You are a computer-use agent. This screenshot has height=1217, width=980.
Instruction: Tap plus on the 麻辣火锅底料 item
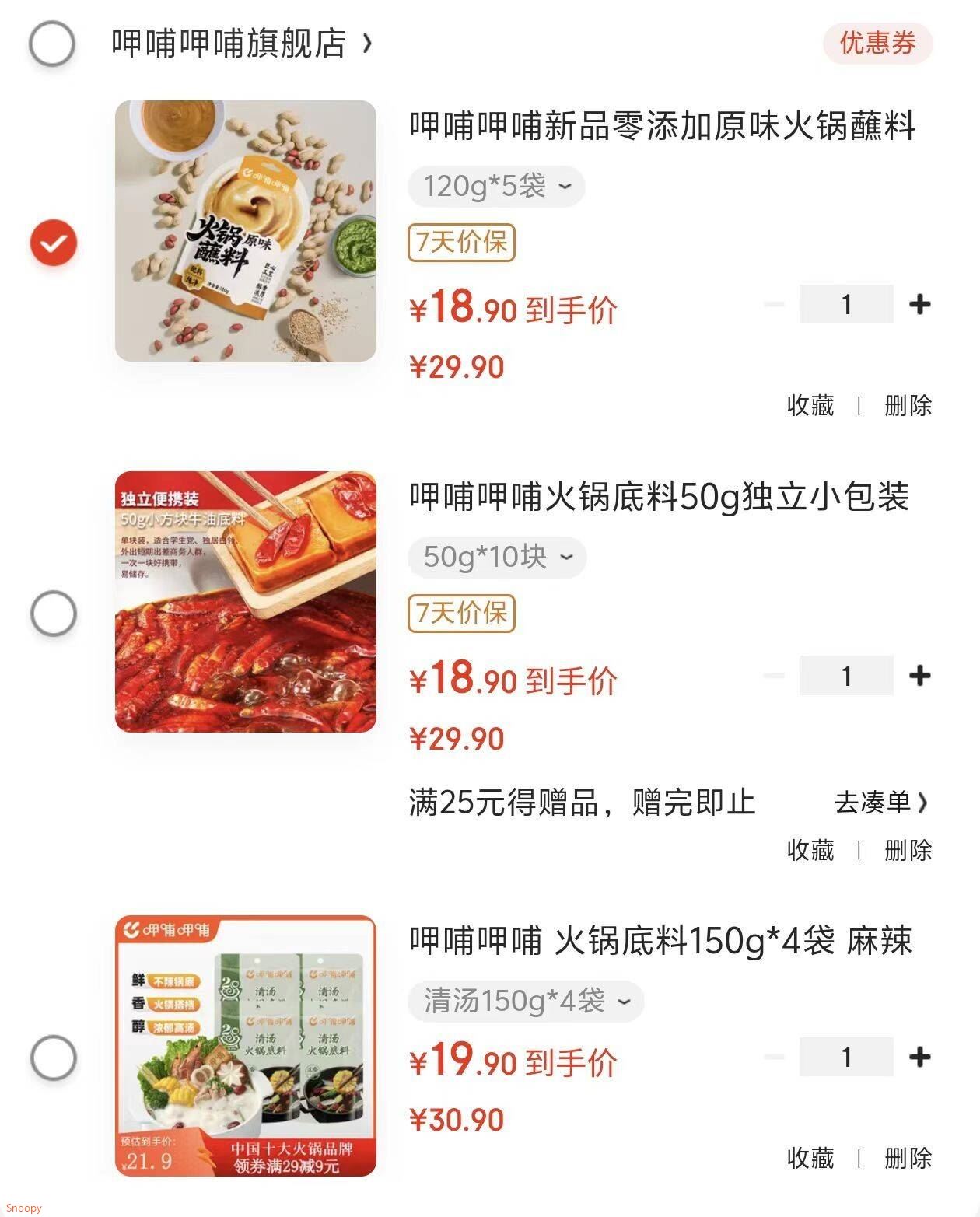(x=920, y=1058)
